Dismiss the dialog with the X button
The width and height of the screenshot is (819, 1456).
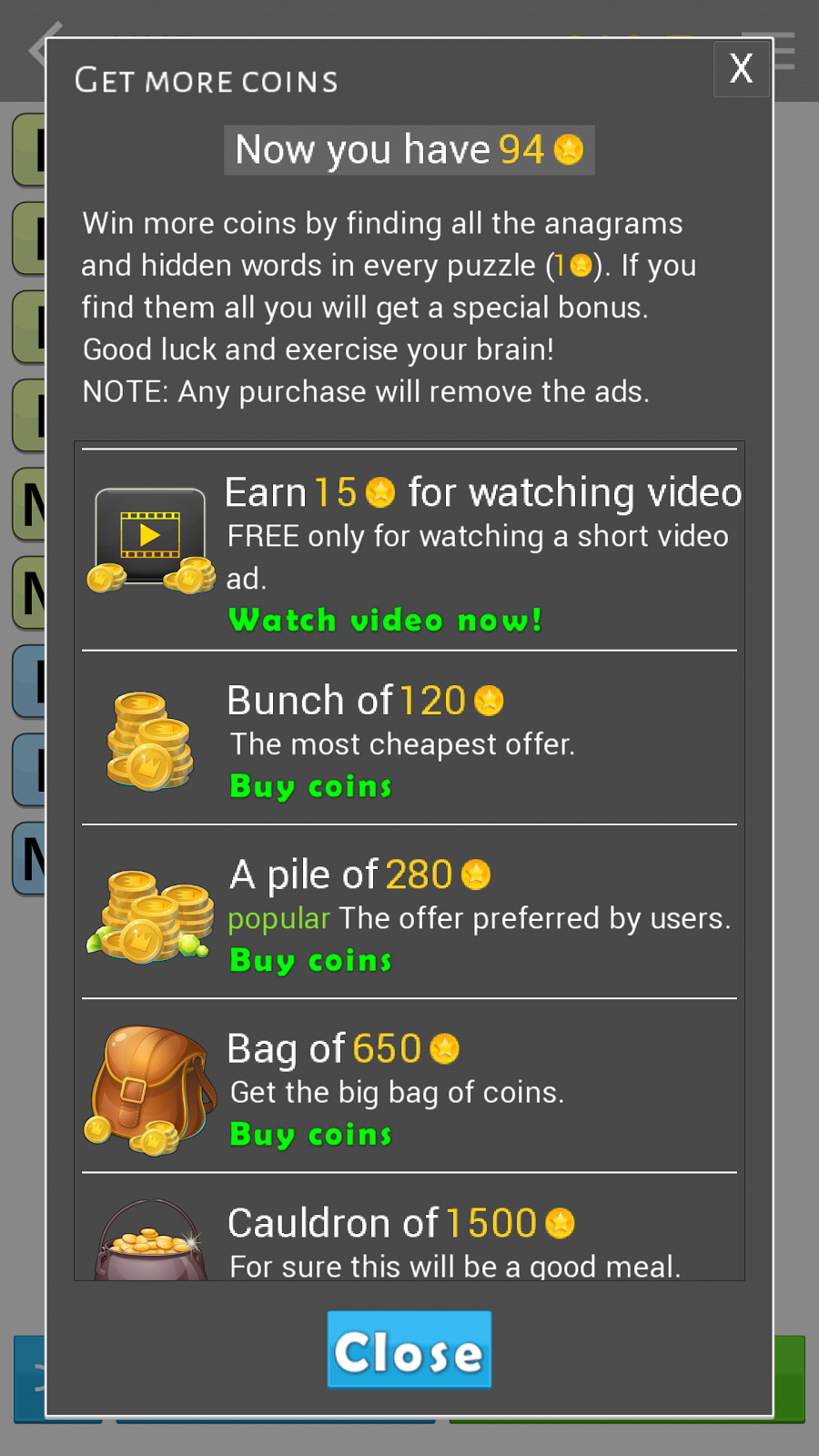[x=741, y=69]
